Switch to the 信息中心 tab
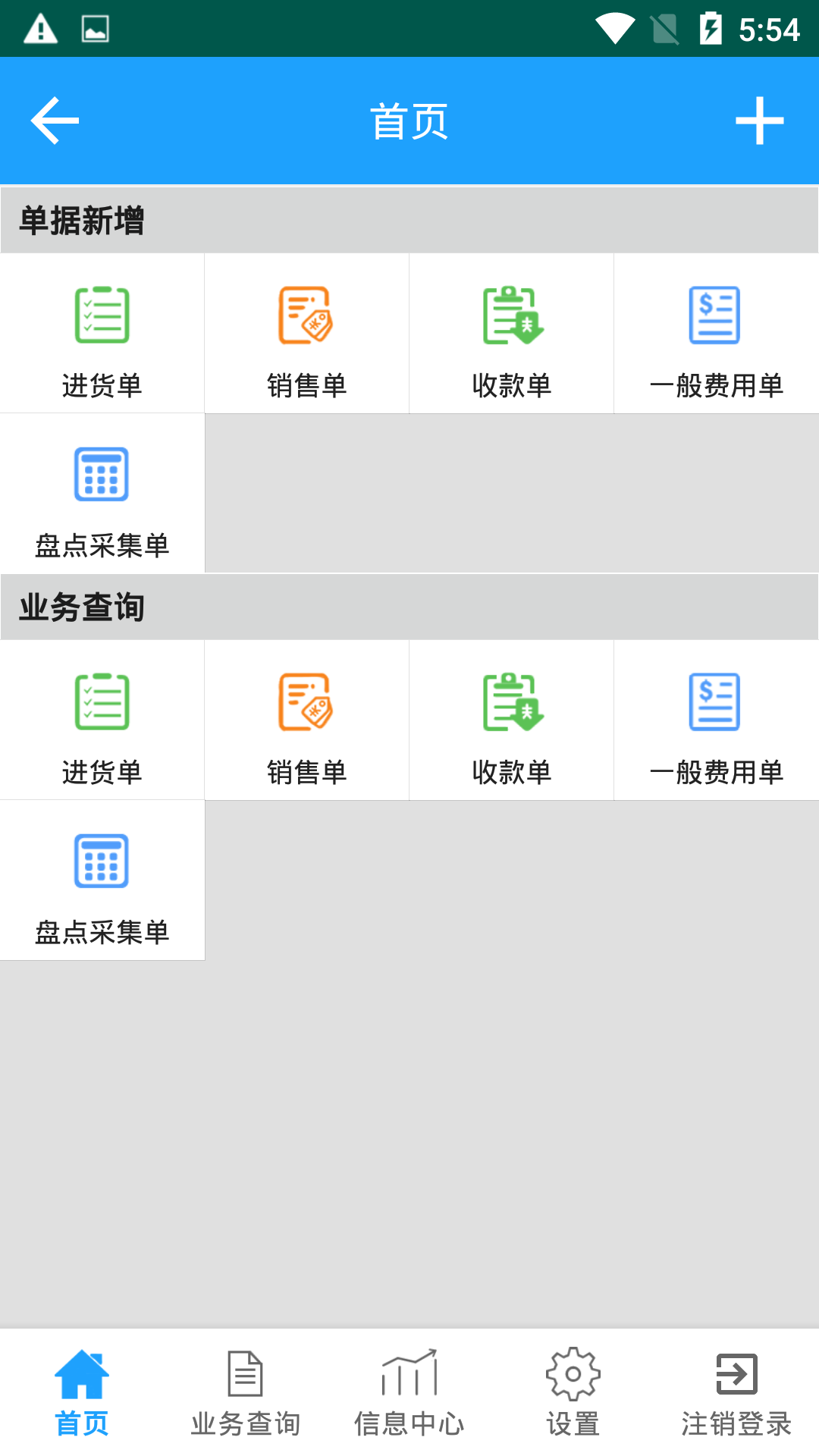The height and width of the screenshot is (1456, 819). click(409, 1392)
